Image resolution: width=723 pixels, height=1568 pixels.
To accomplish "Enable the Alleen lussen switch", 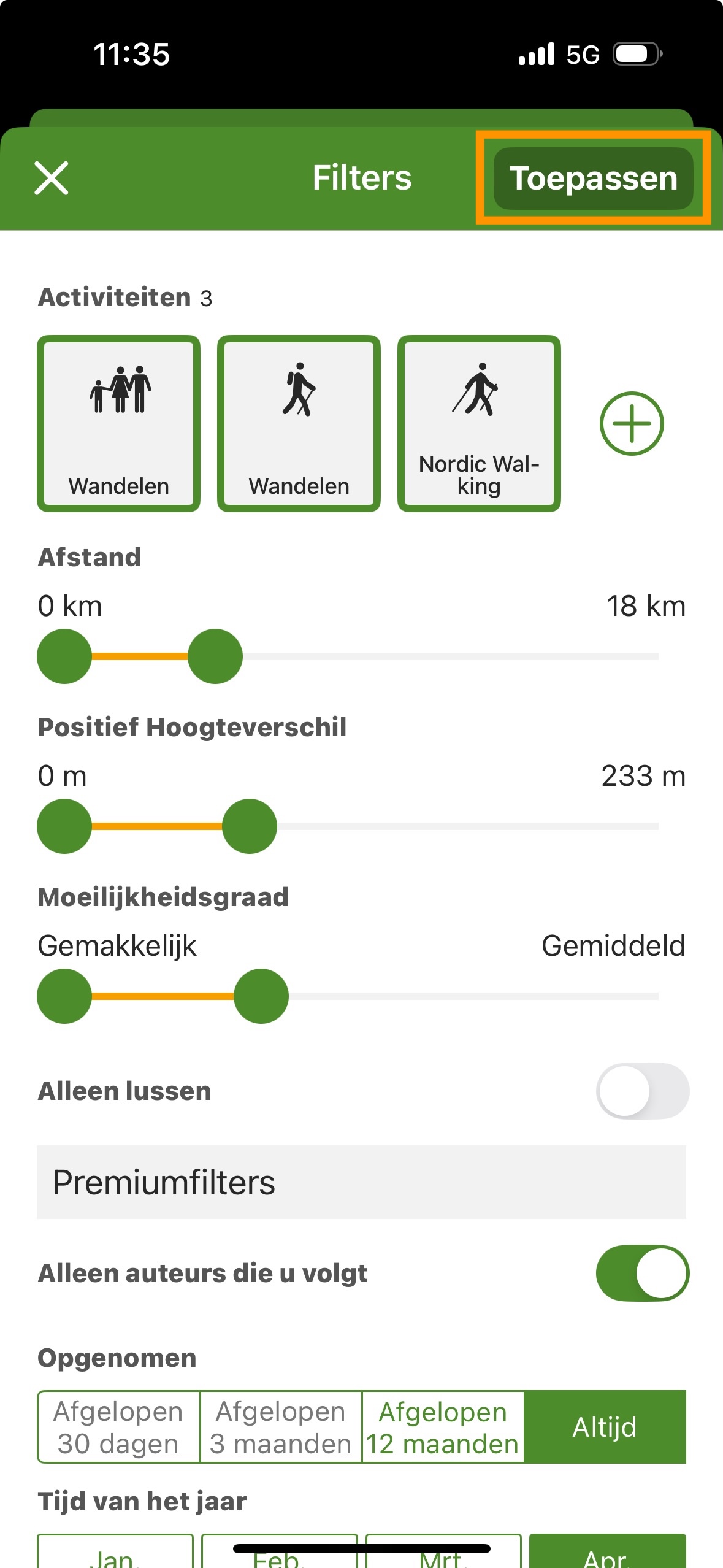I will 642,1091.
